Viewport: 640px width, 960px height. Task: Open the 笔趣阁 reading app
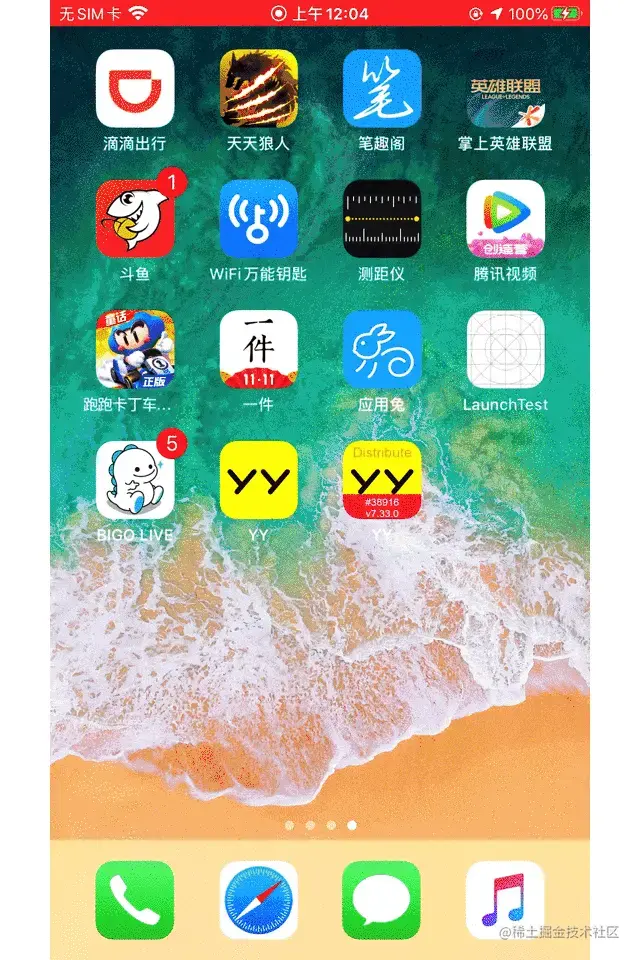point(382,89)
